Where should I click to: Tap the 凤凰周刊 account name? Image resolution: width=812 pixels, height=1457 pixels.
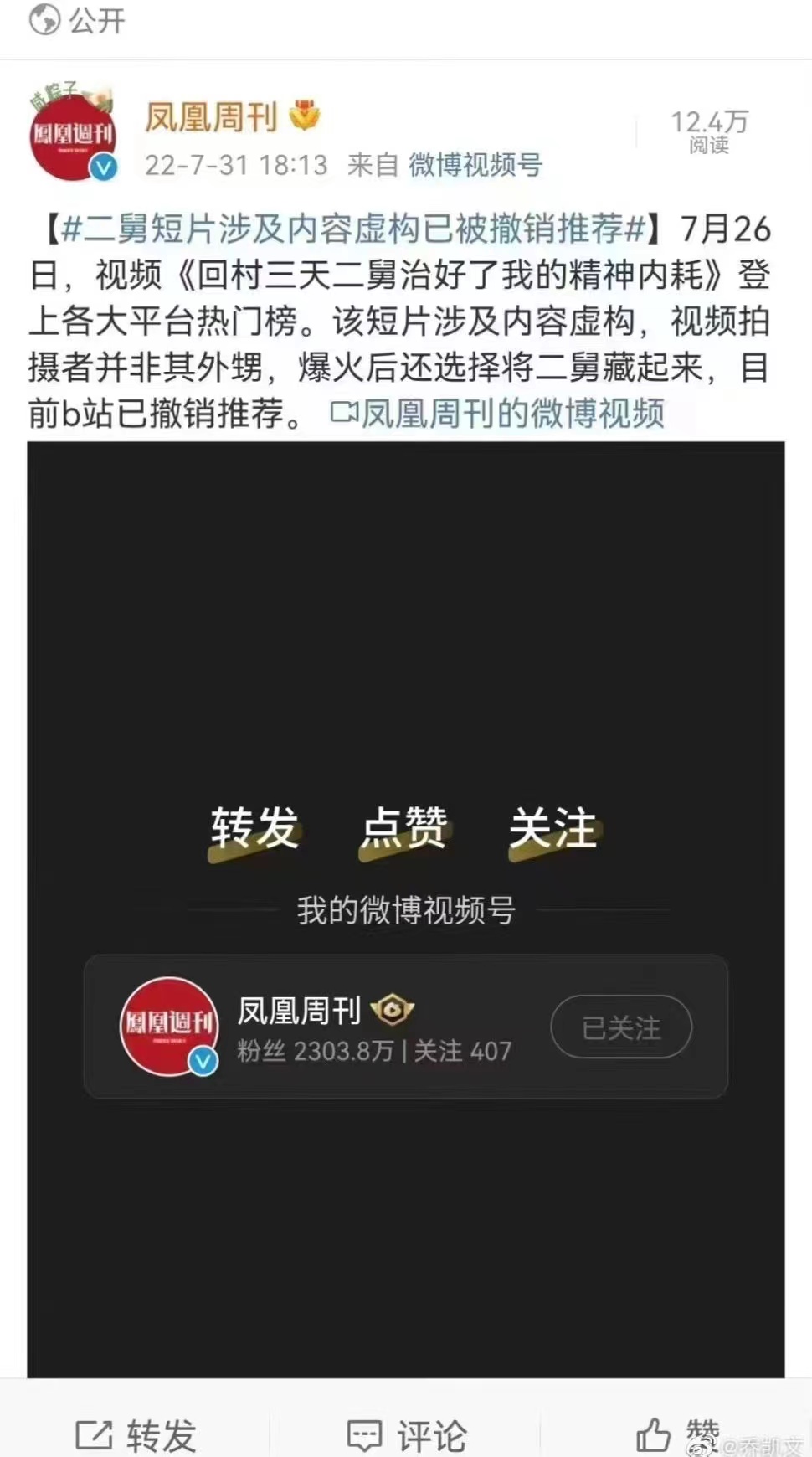point(211,117)
